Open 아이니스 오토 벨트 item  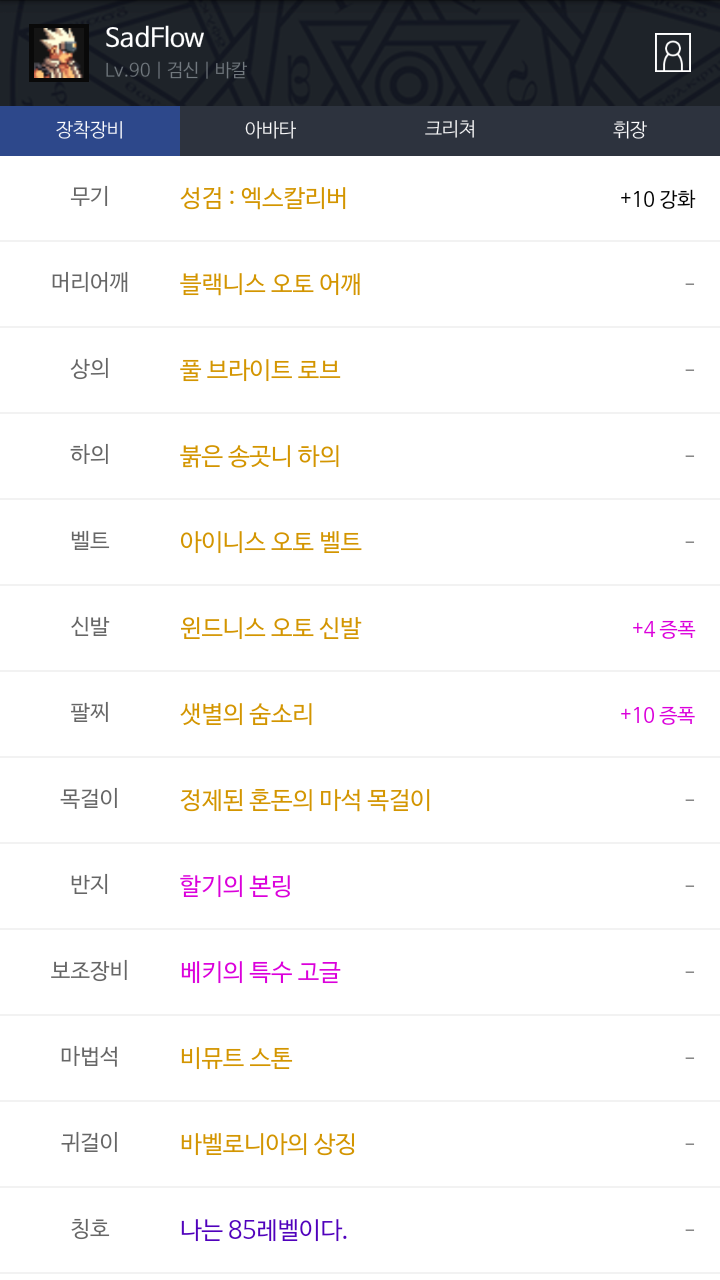[x=270, y=542]
